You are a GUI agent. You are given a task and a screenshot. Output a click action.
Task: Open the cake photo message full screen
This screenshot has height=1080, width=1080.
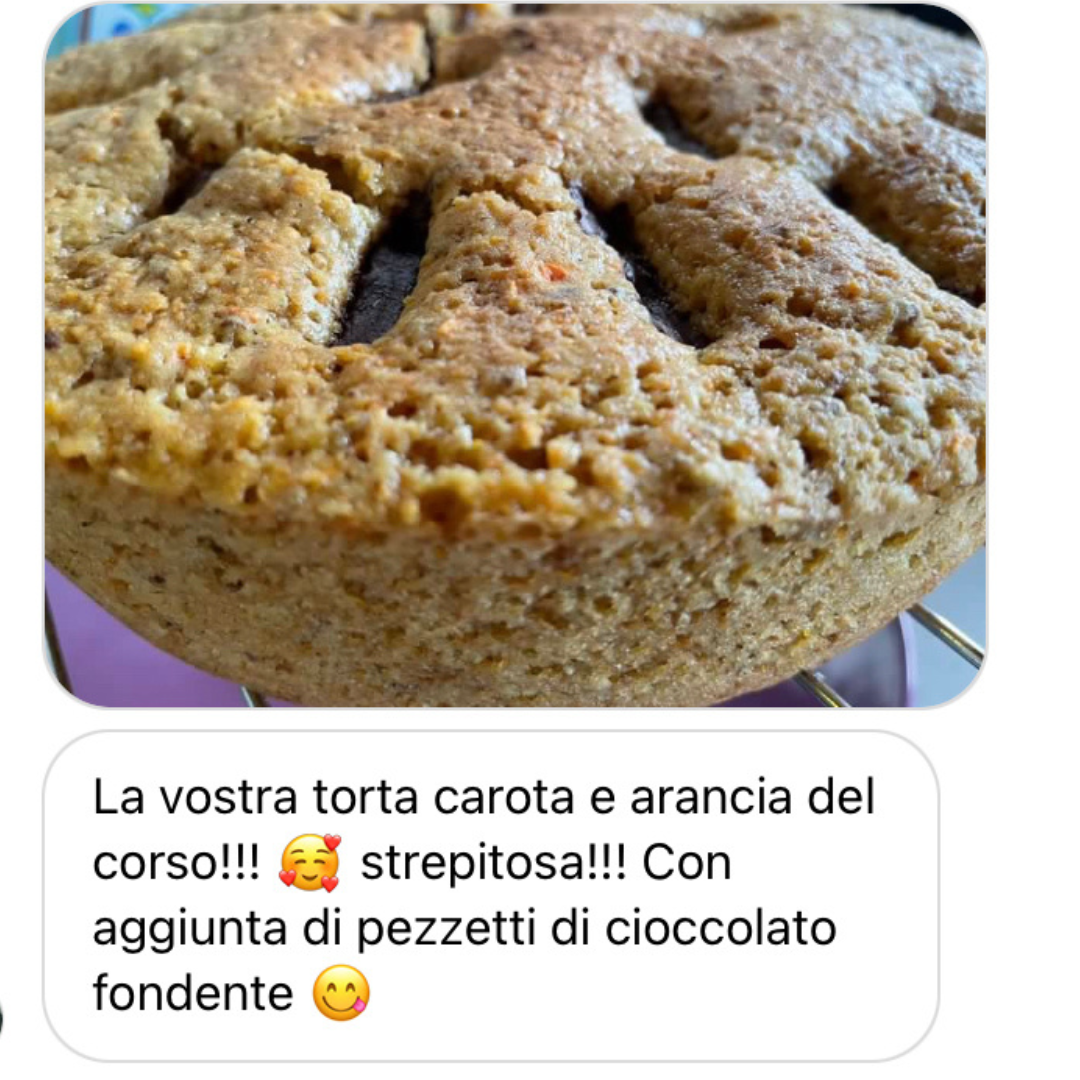pyautogui.click(x=515, y=355)
